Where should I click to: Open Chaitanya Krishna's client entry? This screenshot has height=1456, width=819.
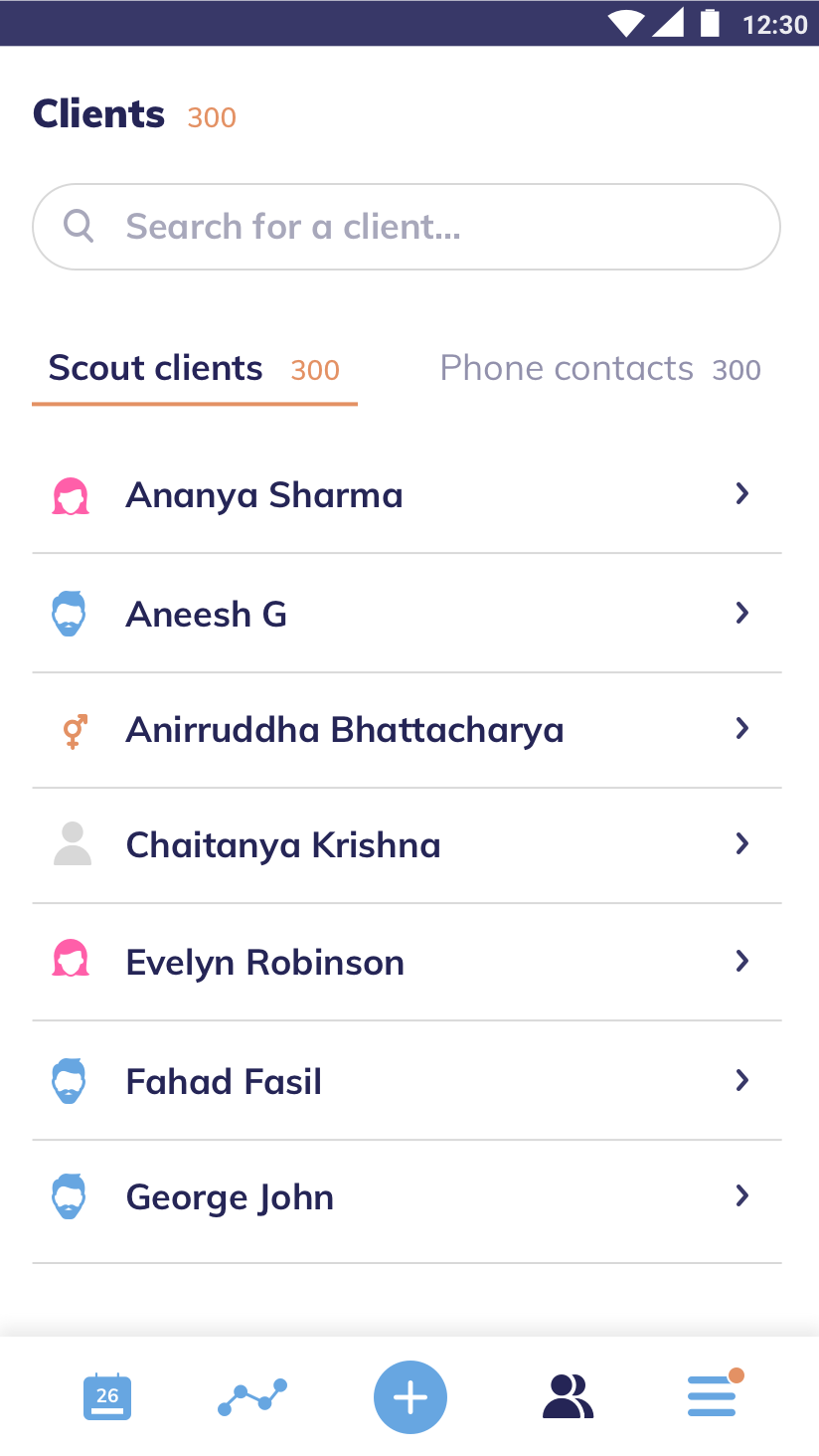[x=407, y=845]
